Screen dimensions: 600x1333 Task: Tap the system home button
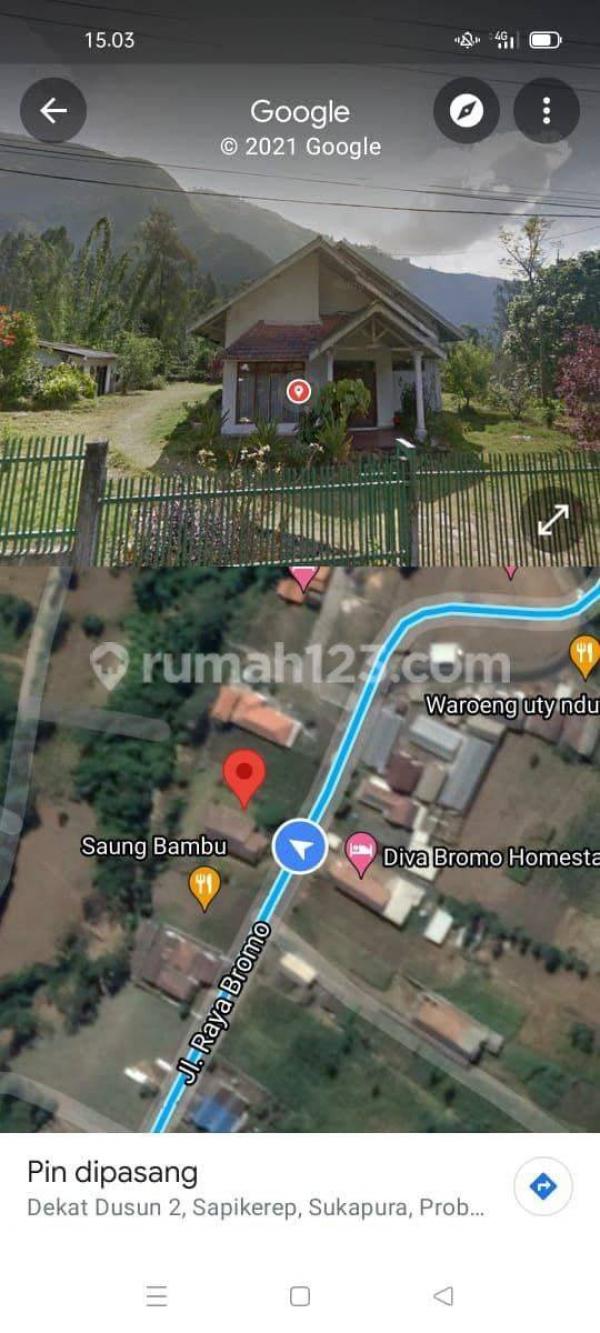pyautogui.click(x=300, y=1296)
